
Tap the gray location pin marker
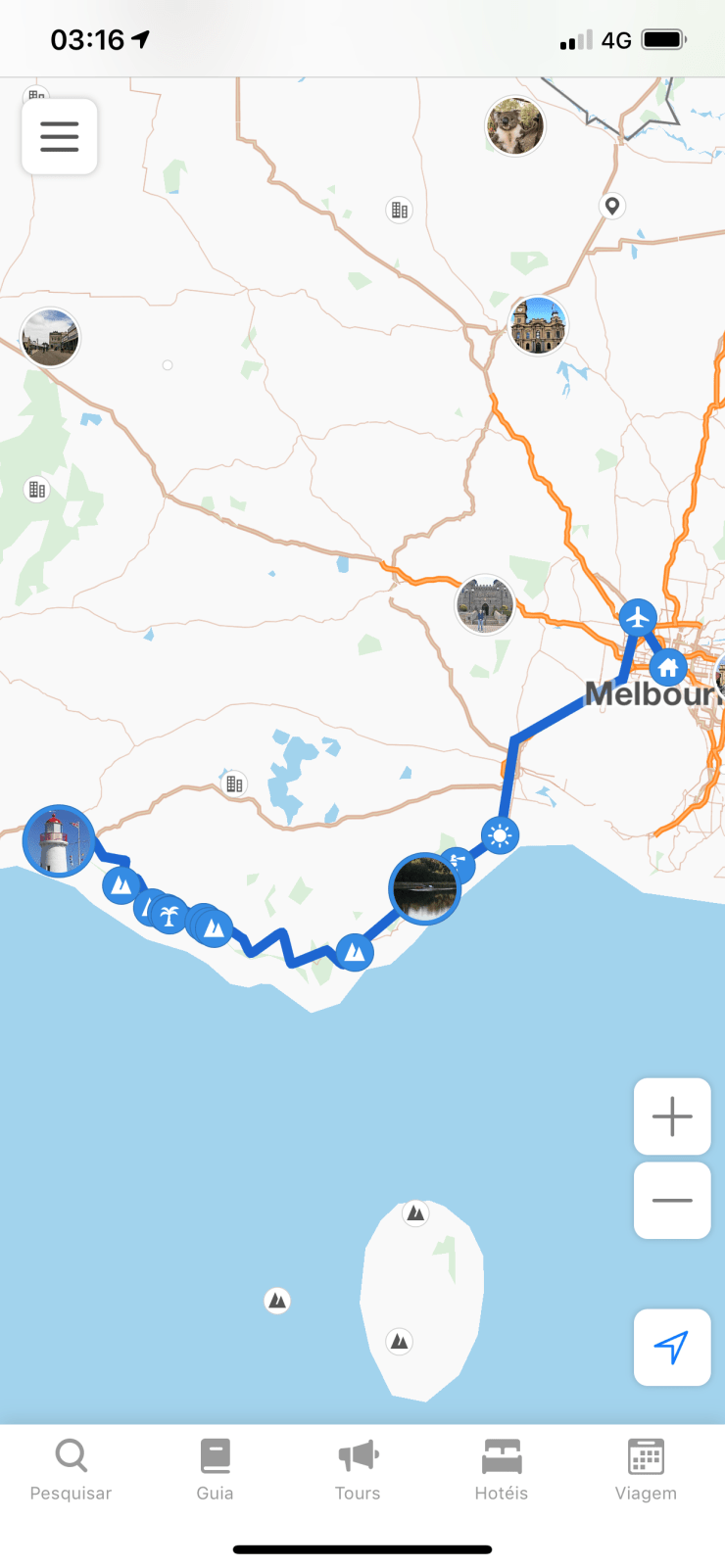click(x=612, y=206)
